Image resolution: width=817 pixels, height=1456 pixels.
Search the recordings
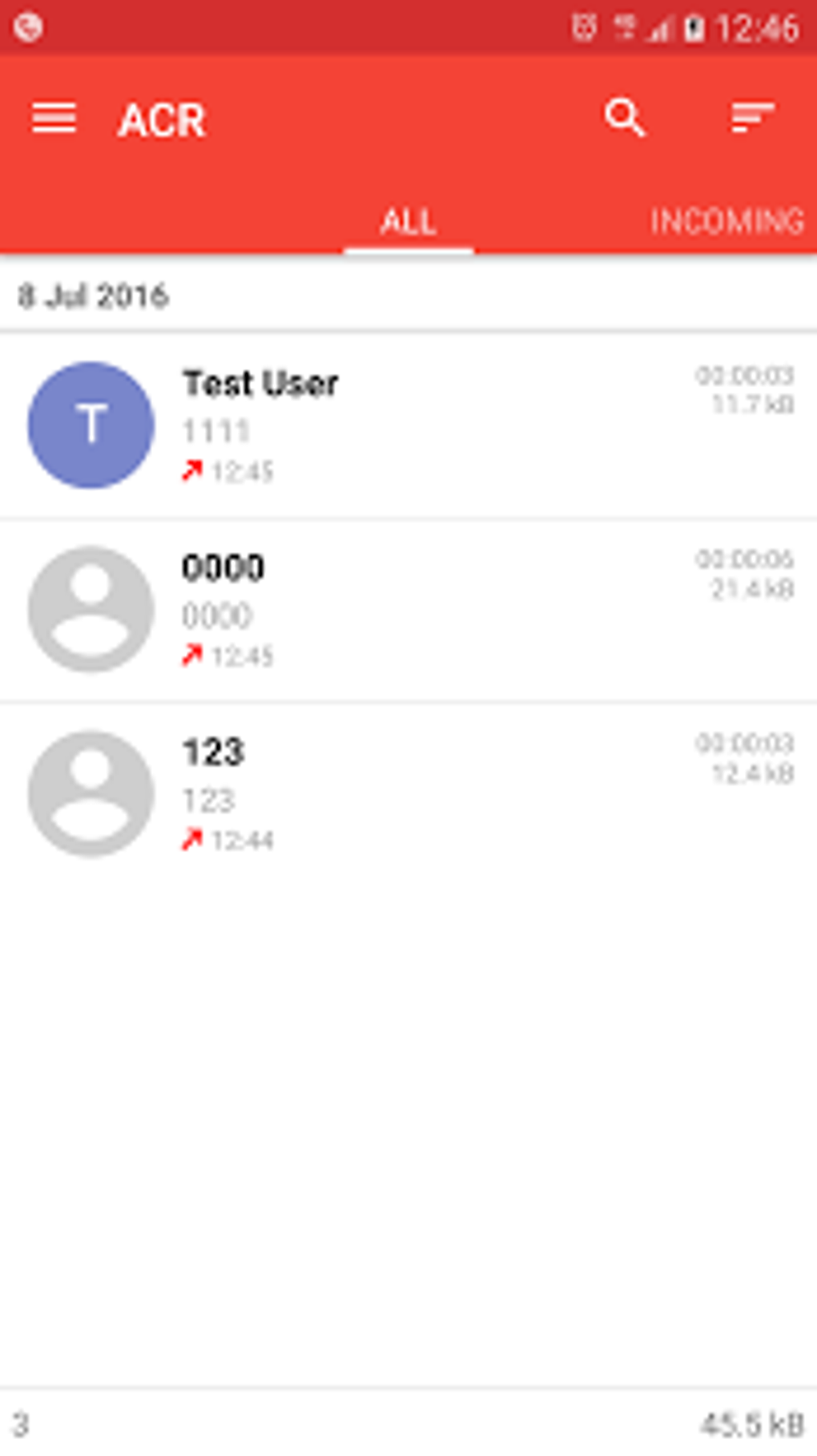(625, 119)
